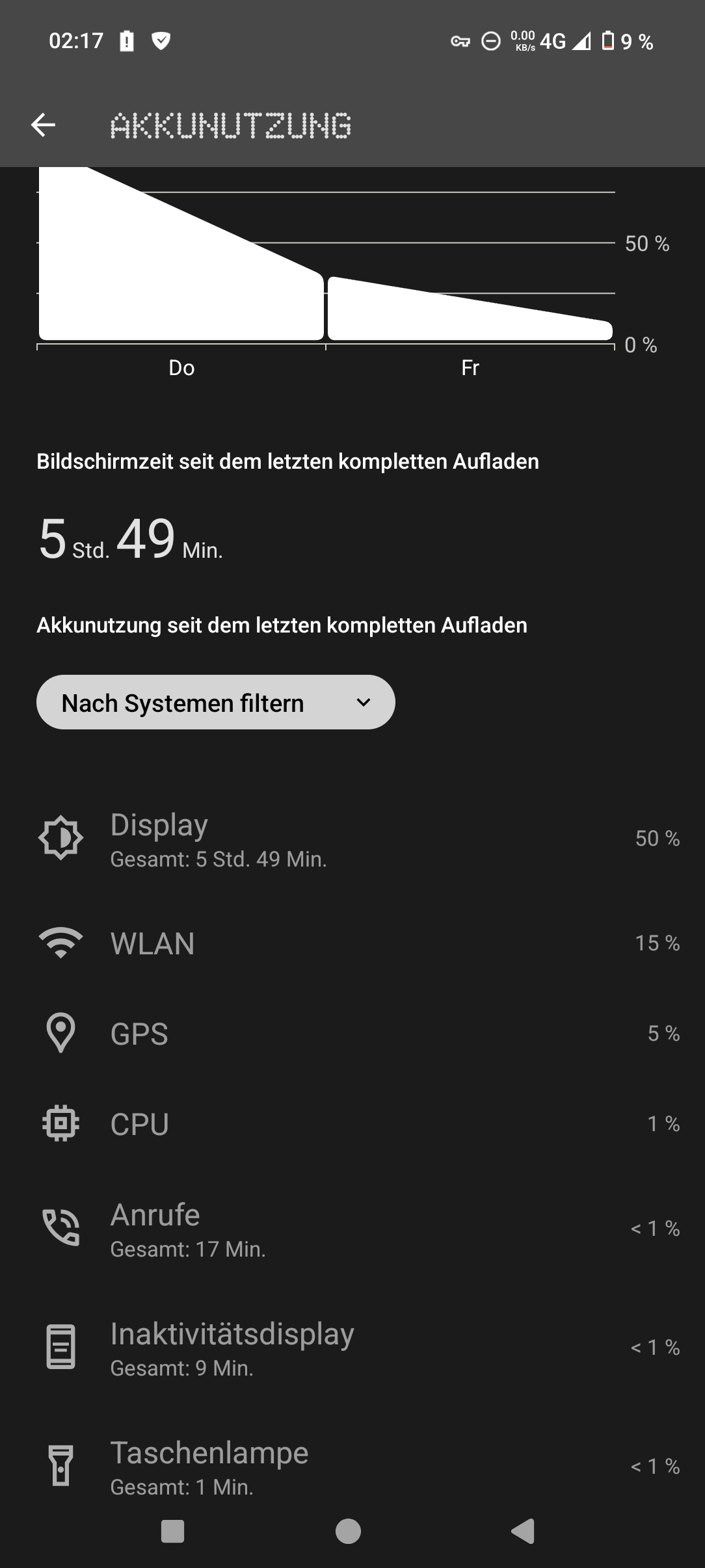Go back from Akkunutzung screen
Image resolution: width=705 pixels, height=1568 pixels.
click(43, 125)
